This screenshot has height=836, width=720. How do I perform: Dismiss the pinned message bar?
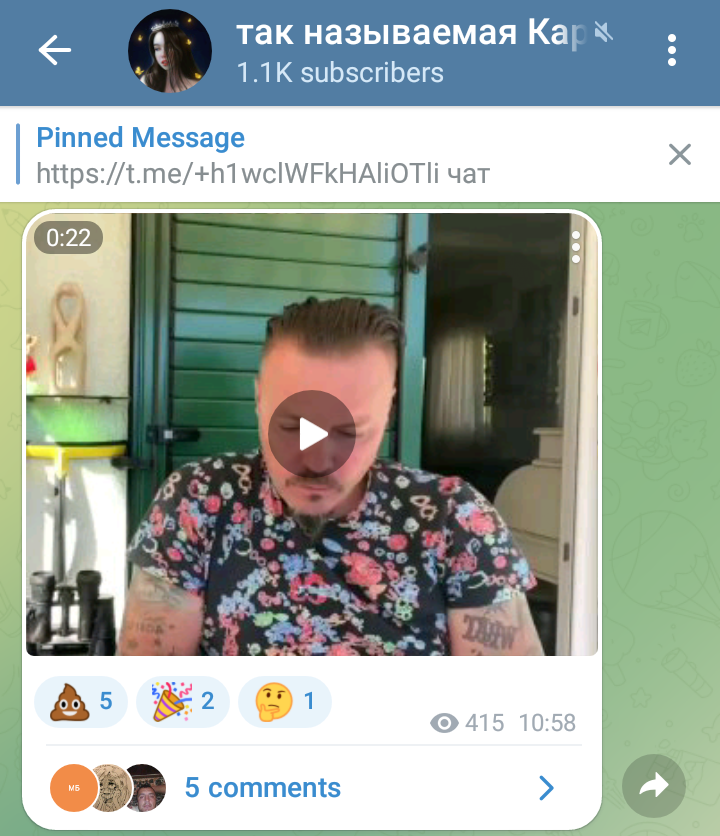(x=680, y=154)
